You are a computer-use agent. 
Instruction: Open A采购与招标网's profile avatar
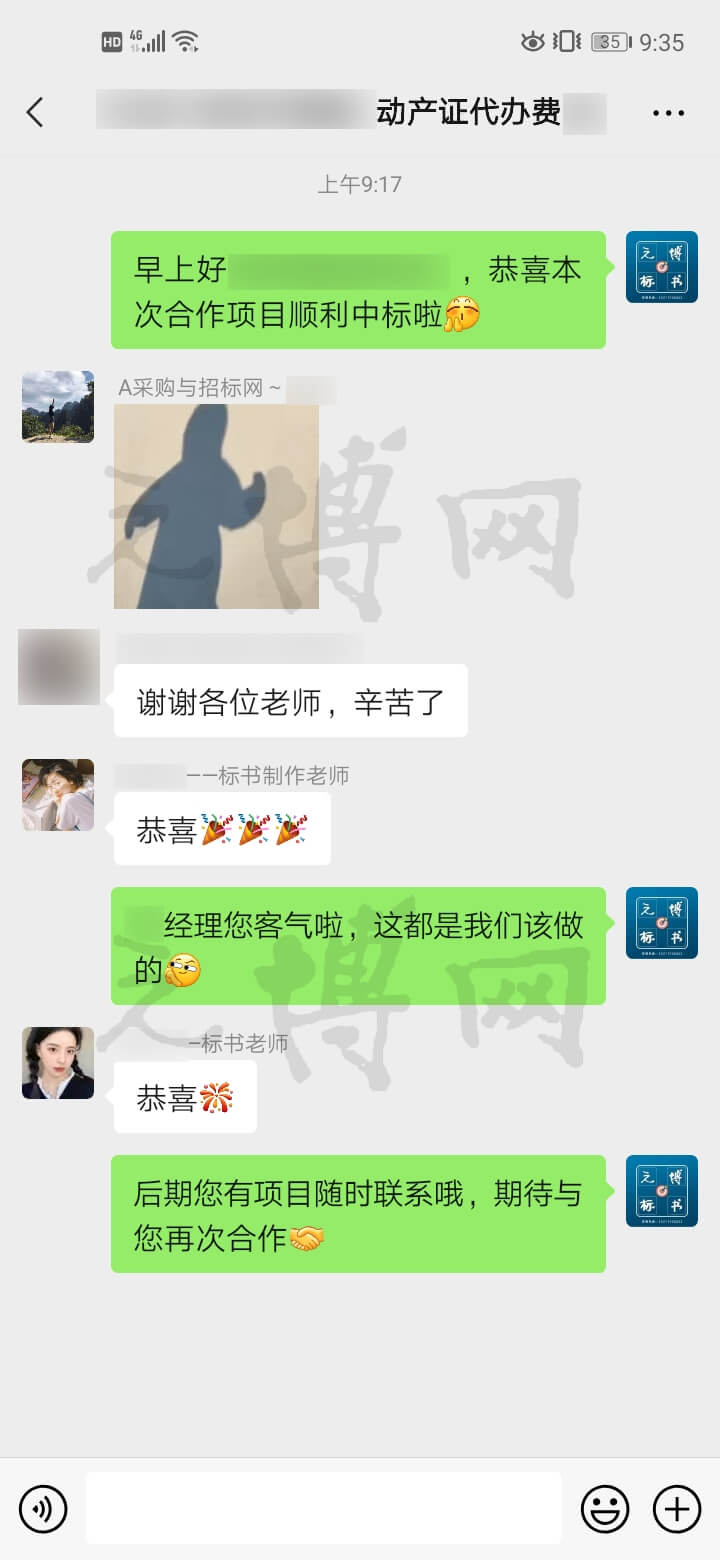[x=58, y=407]
